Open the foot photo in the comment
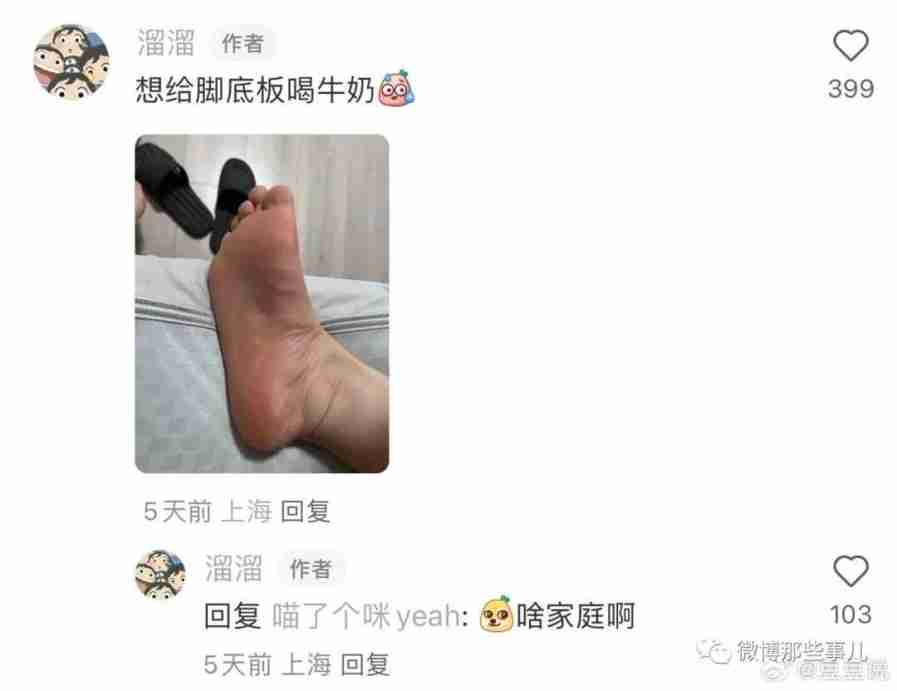 click(x=262, y=303)
